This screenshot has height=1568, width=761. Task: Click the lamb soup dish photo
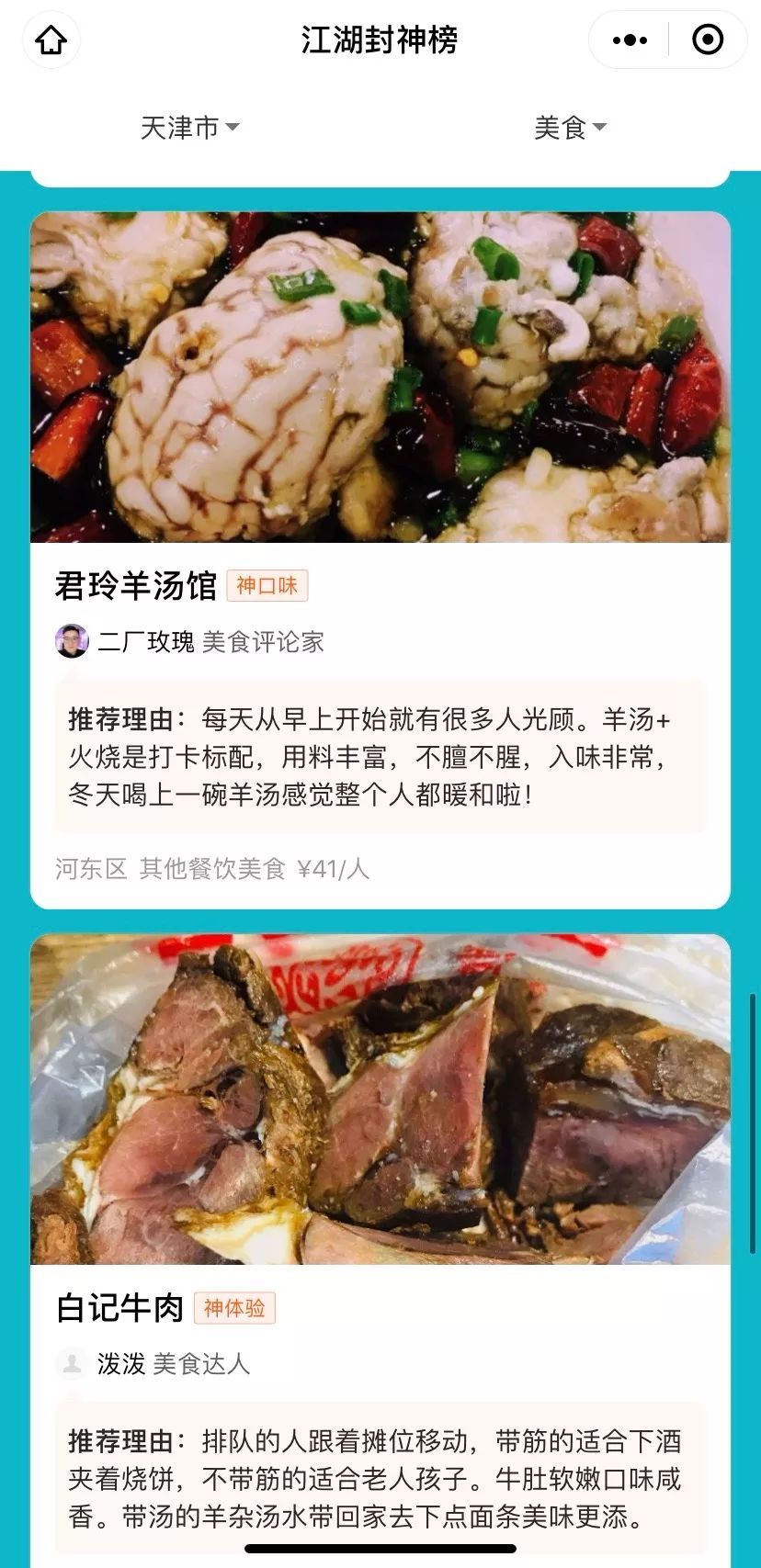(380, 377)
